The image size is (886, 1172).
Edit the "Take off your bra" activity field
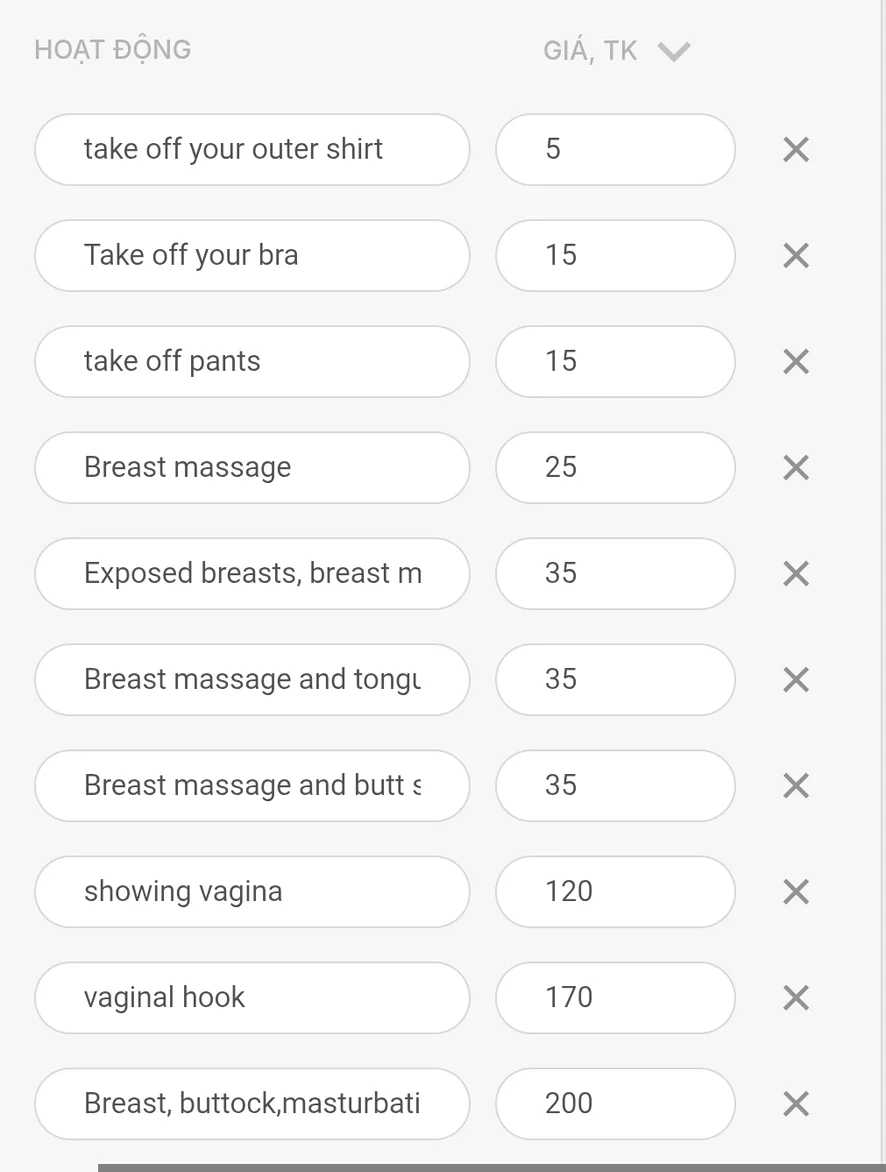click(x=252, y=256)
